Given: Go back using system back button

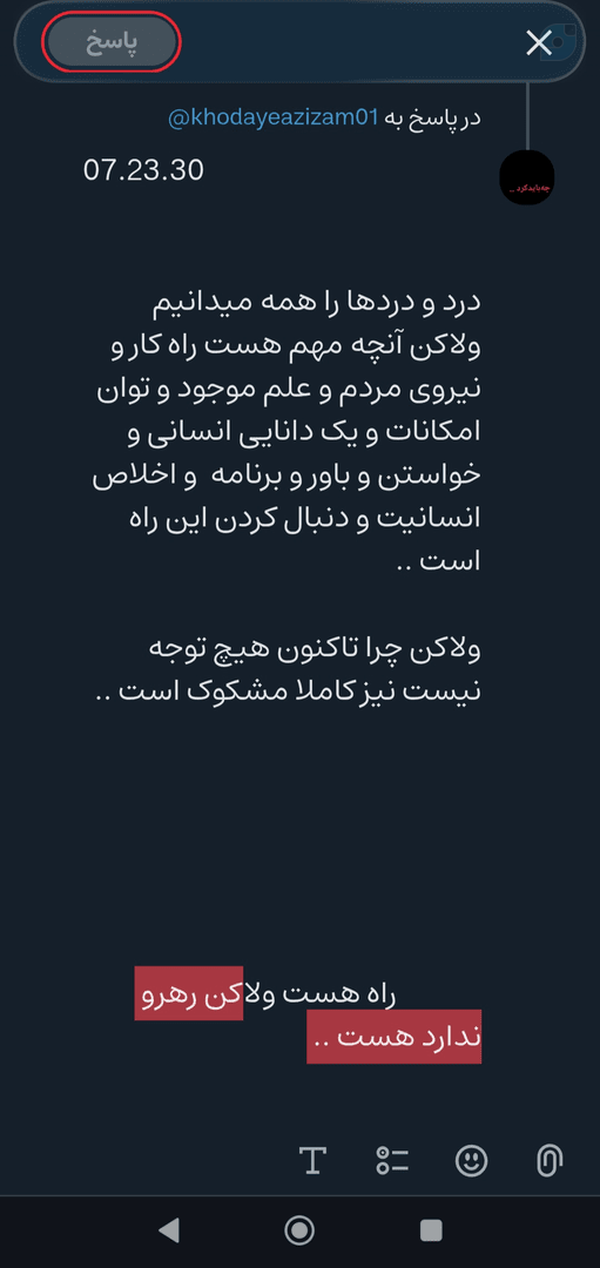Looking at the screenshot, I should (170, 1230).
